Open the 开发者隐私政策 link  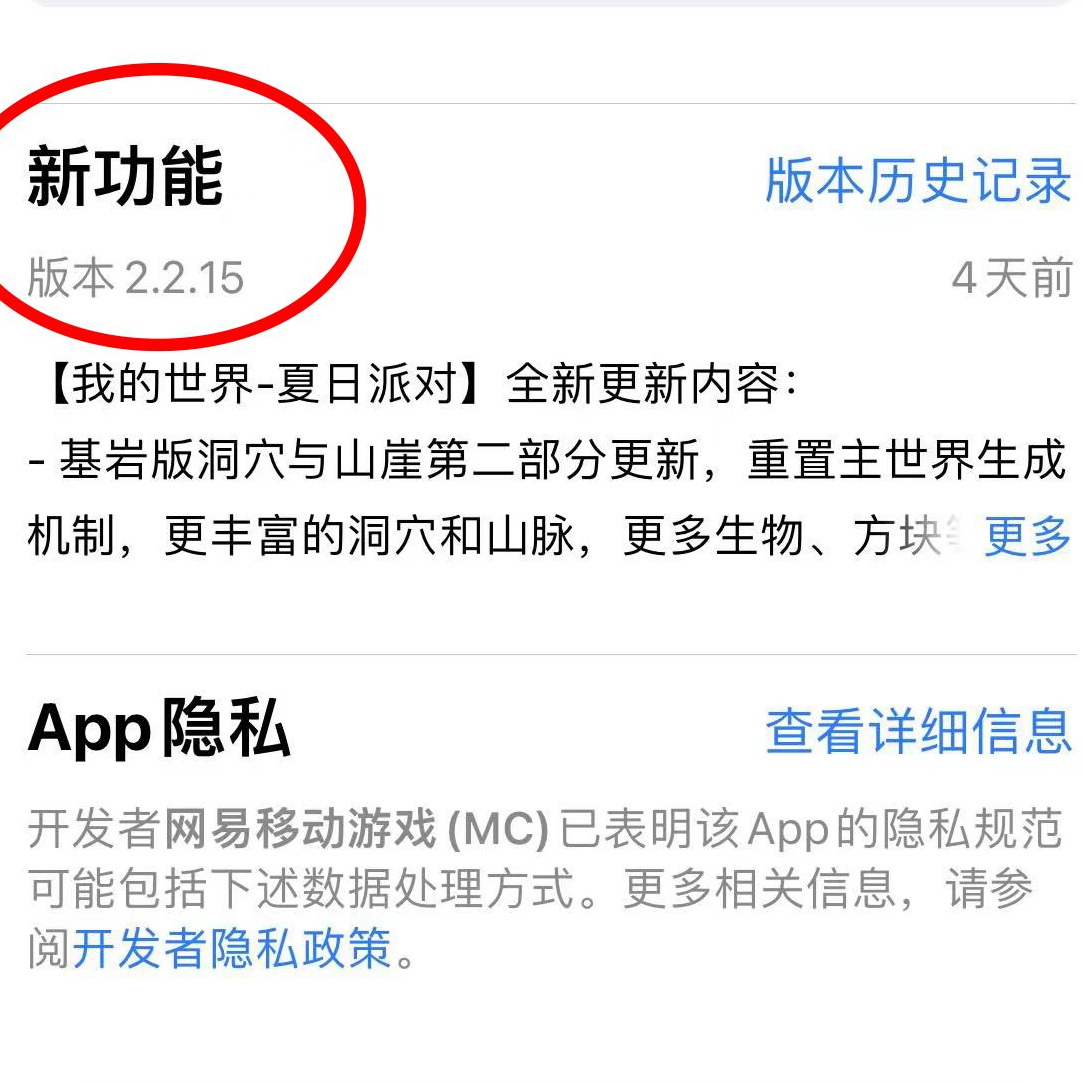[x=232, y=948]
